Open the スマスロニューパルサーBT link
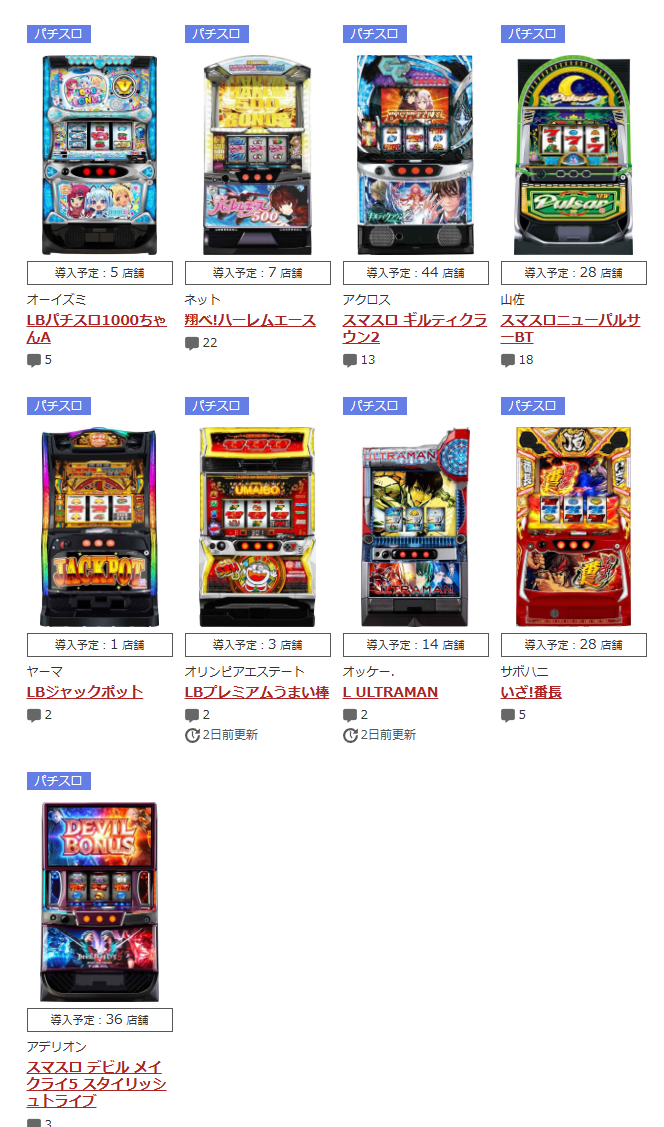Viewport: 664px width, 1127px height. click(571, 328)
